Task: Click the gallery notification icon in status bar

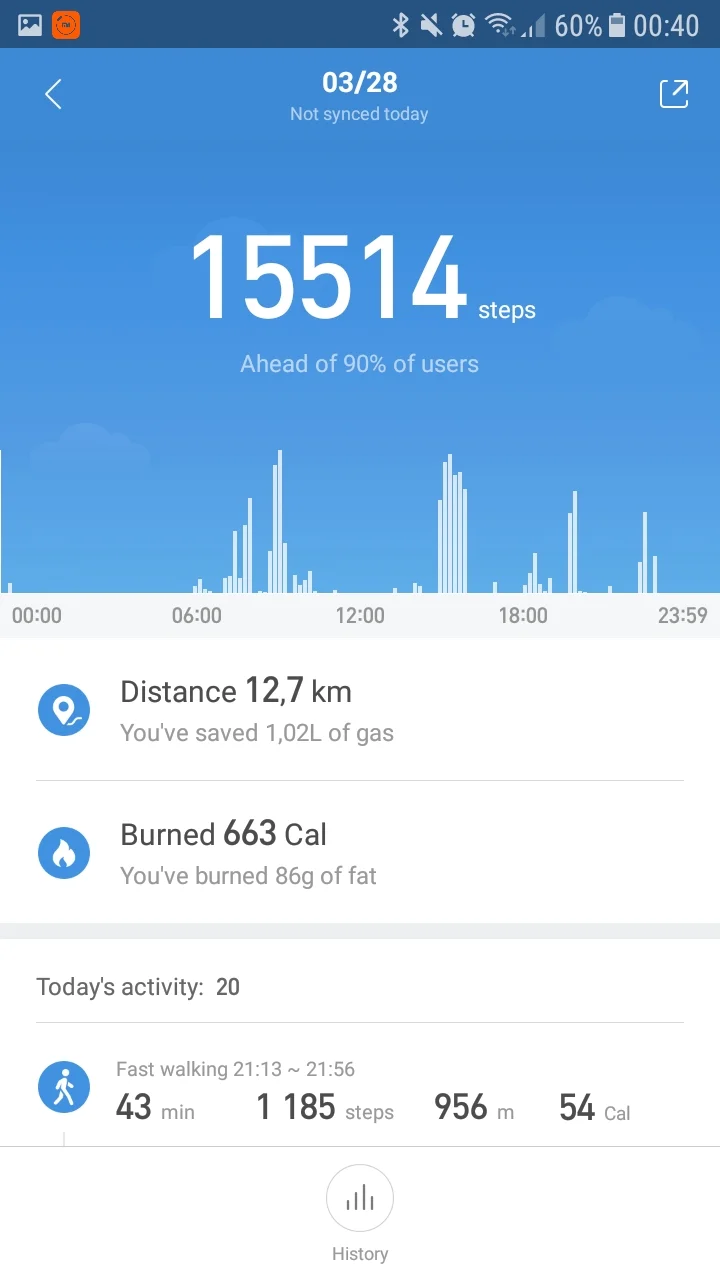Action: click(28, 25)
